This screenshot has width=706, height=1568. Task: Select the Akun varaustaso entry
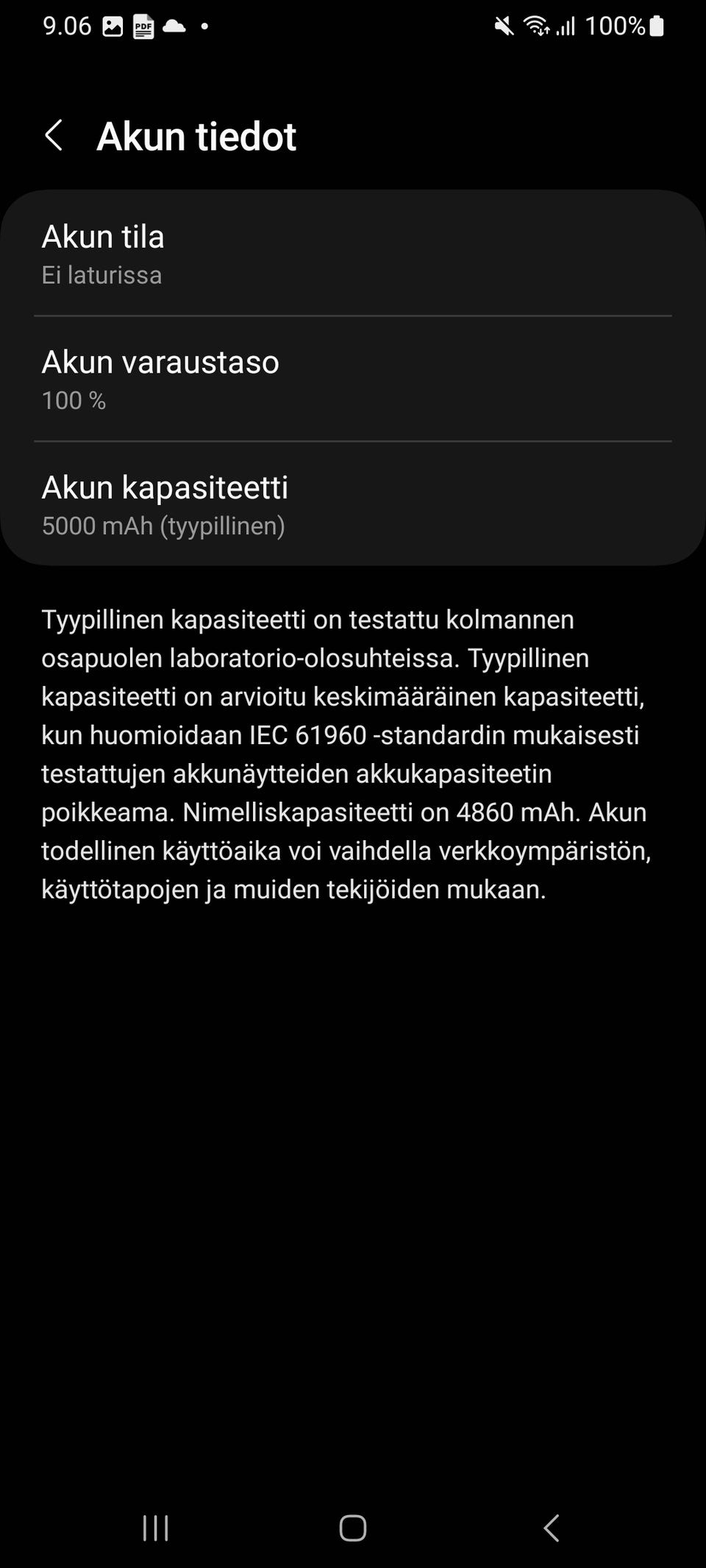(x=160, y=362)
